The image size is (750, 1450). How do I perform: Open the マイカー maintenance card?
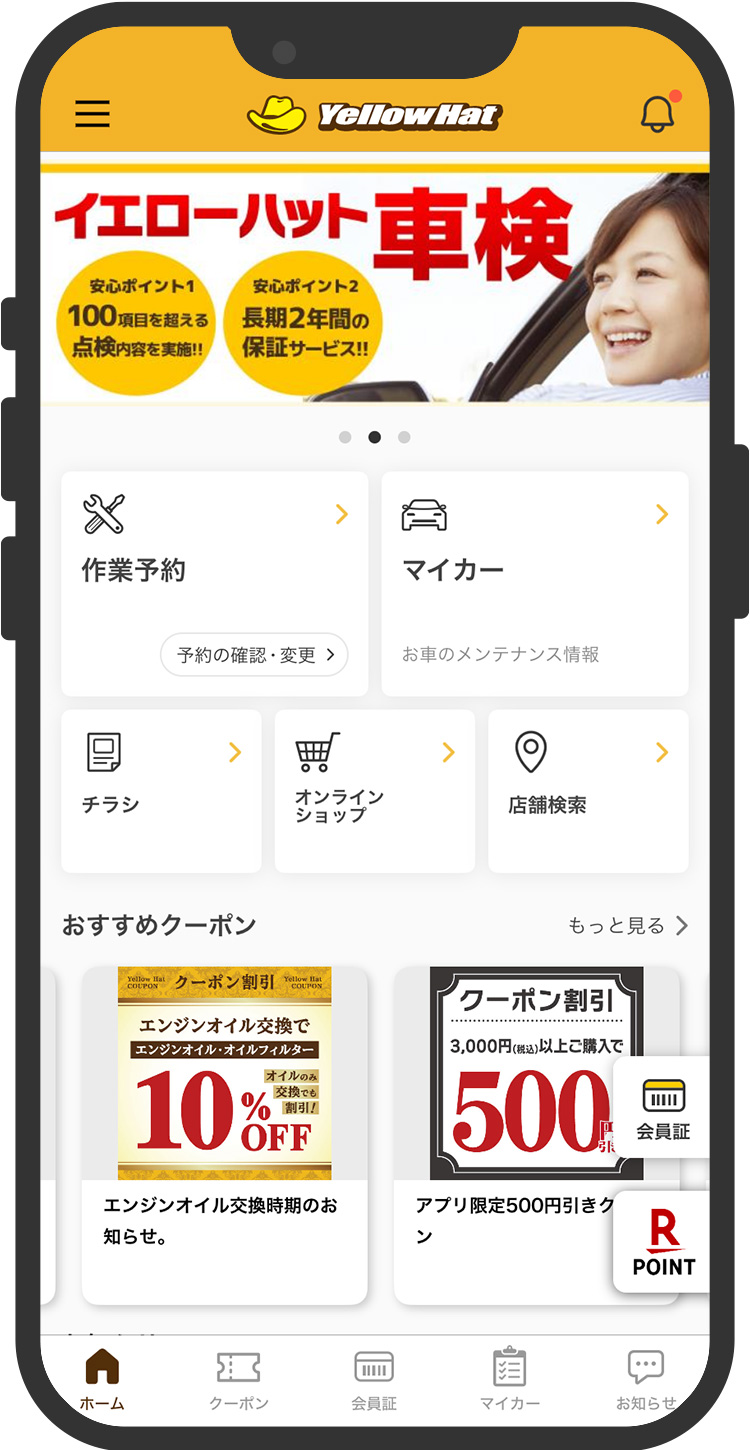[x=534, y=584]
